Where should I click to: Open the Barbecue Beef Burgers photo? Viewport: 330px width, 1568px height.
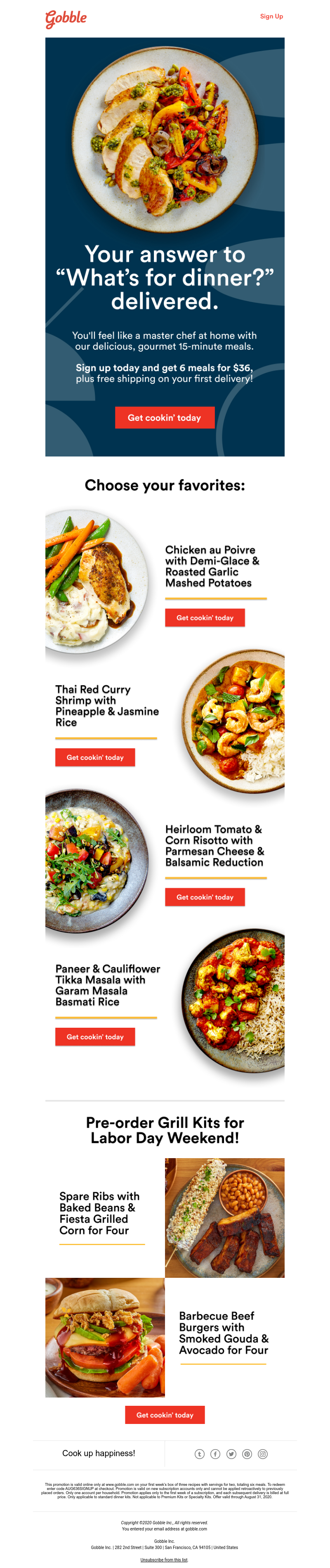(105, 1337)
